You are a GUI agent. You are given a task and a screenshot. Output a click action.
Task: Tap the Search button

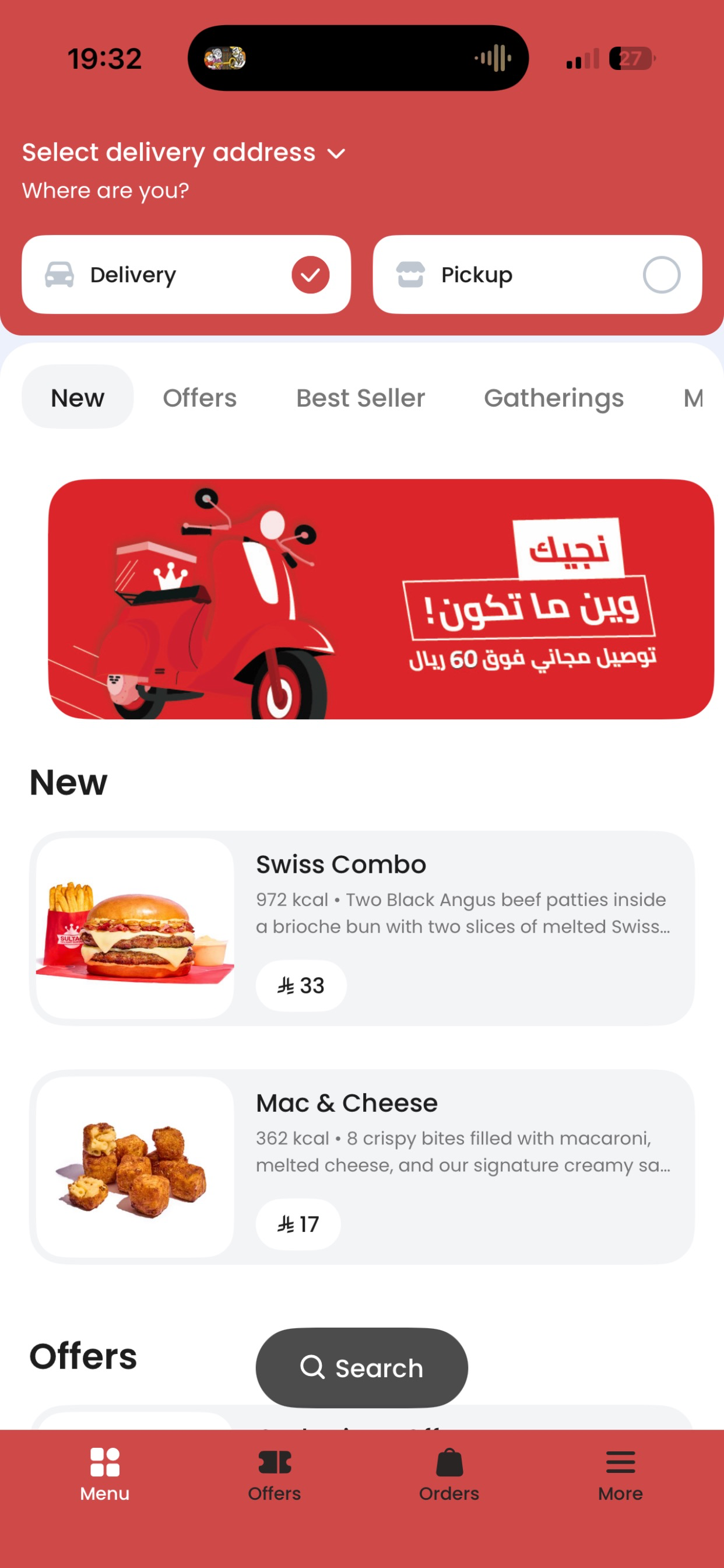click(x=362, y=1368)
